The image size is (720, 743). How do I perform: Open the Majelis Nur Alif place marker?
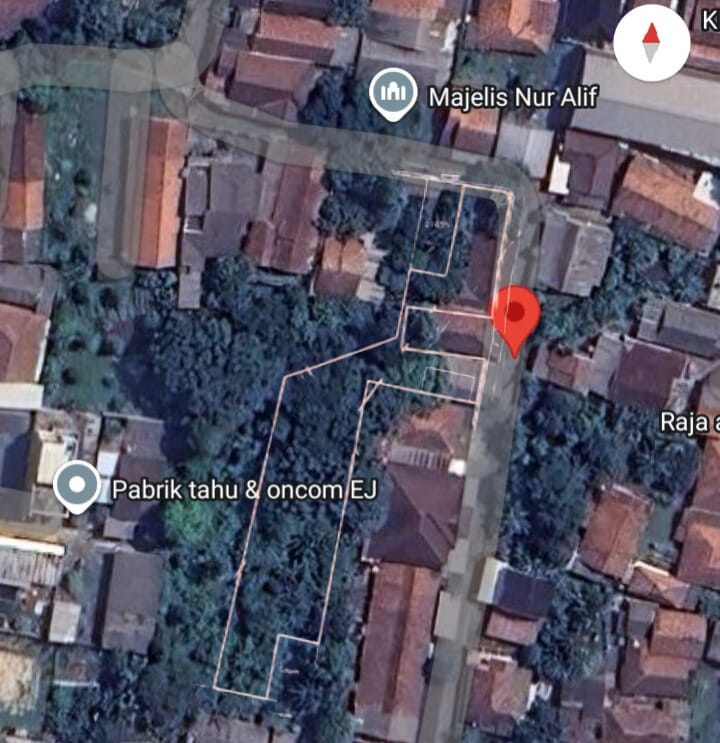coord(392,94)
